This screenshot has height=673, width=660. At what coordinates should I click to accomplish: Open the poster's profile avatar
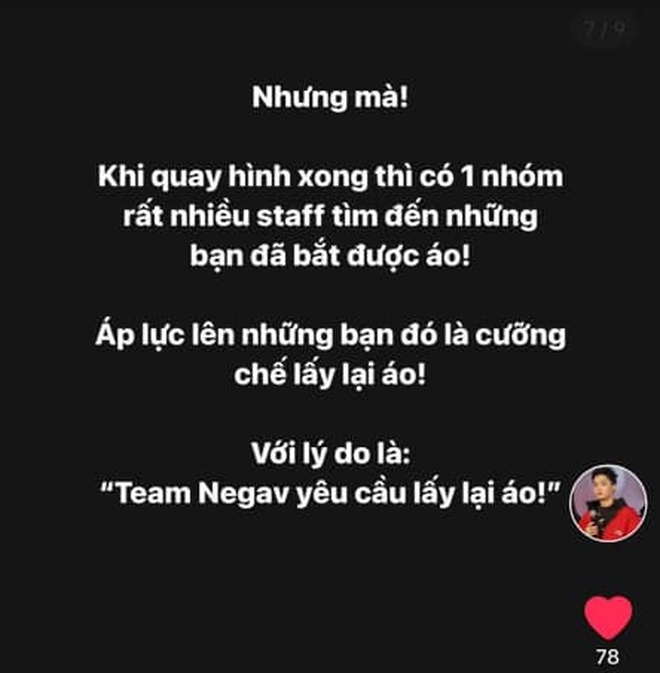click(x=608, y=503)
